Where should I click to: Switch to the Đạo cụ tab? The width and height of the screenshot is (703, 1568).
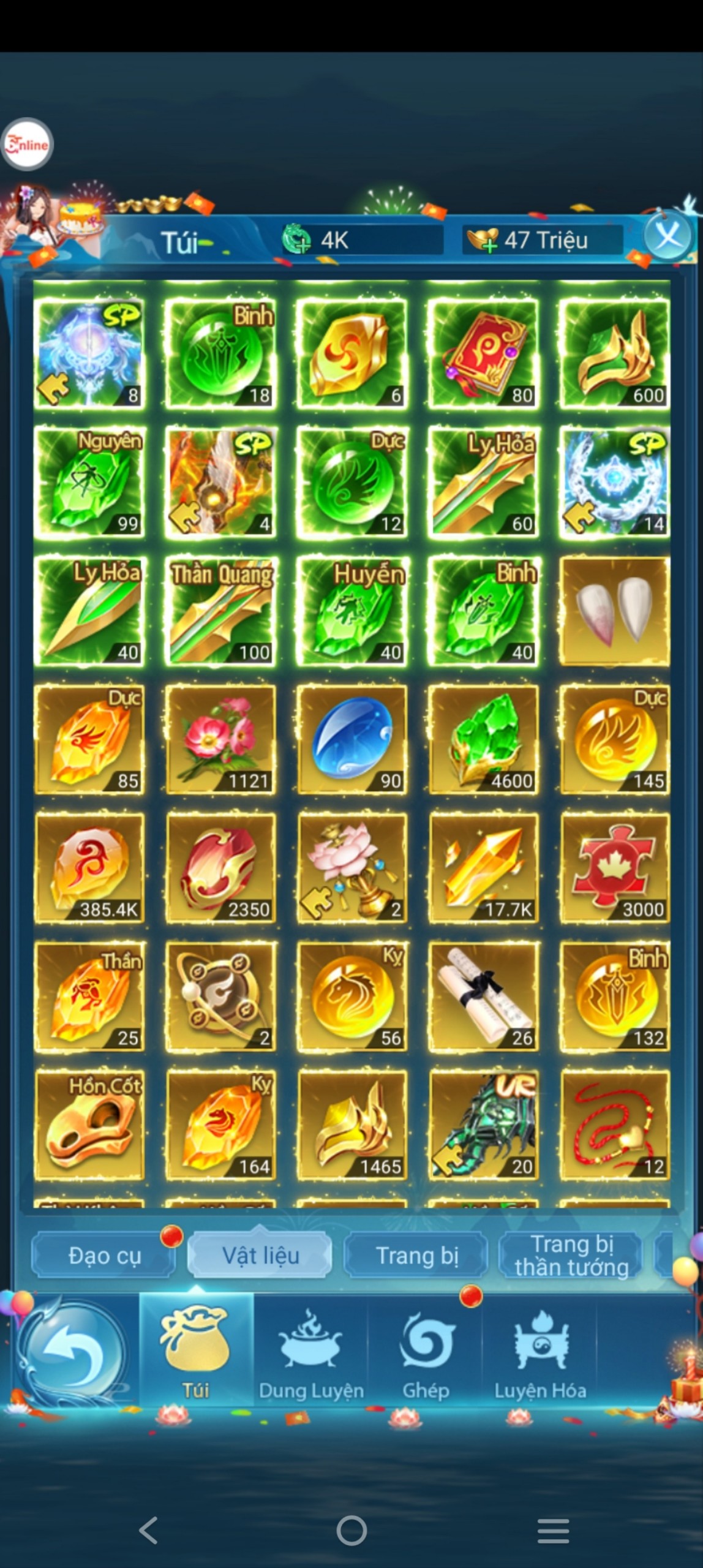pos(104,1255)
